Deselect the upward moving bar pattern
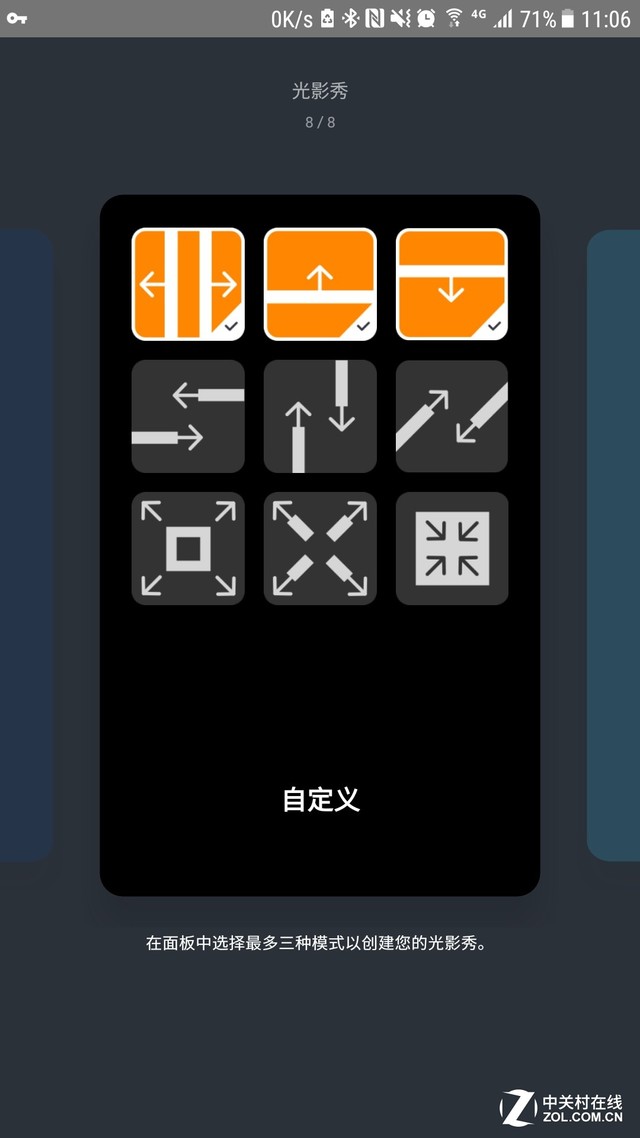Screen dimensions: 640x1138 (320, 284)
